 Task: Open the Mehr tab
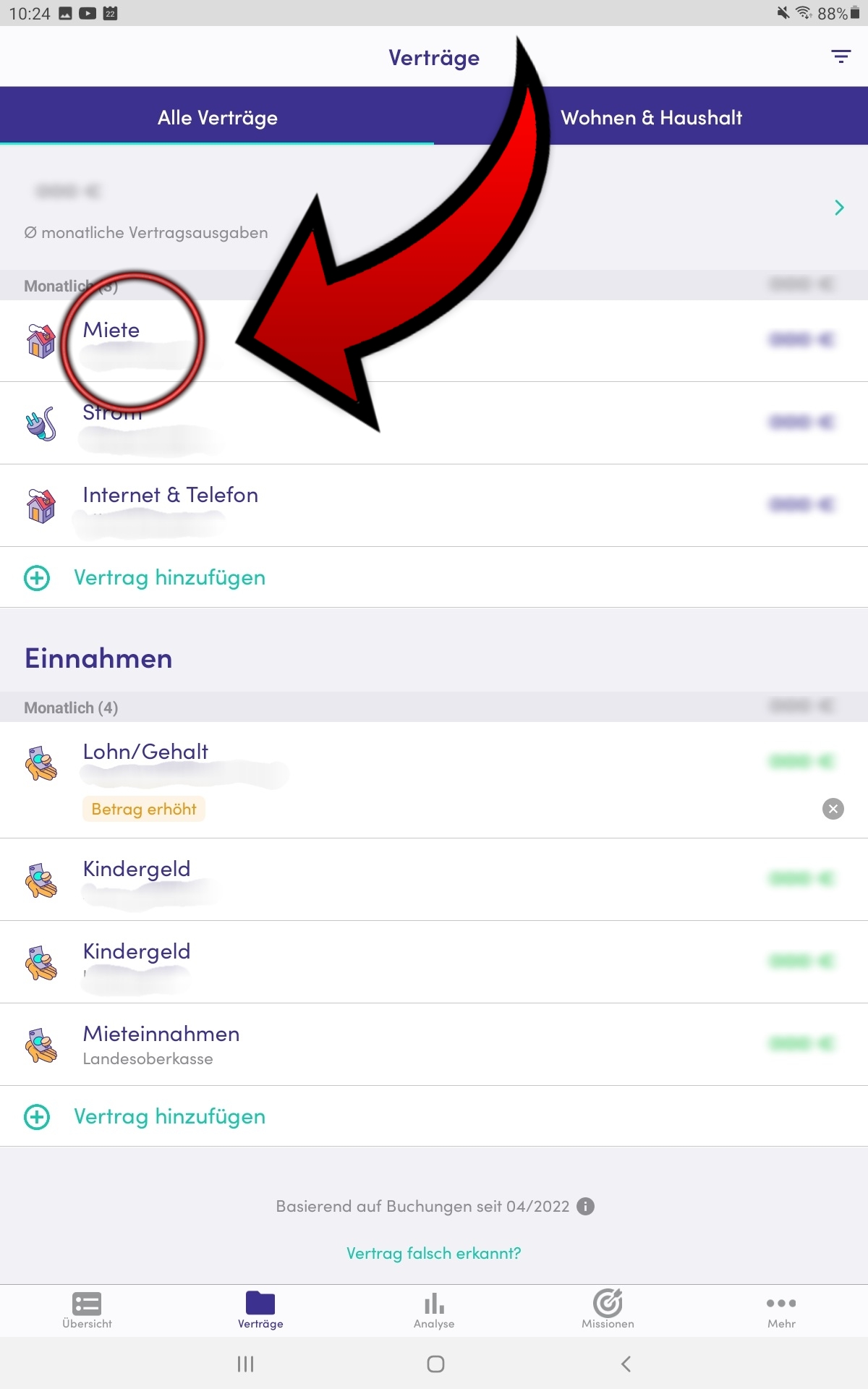coord(781,1310)
